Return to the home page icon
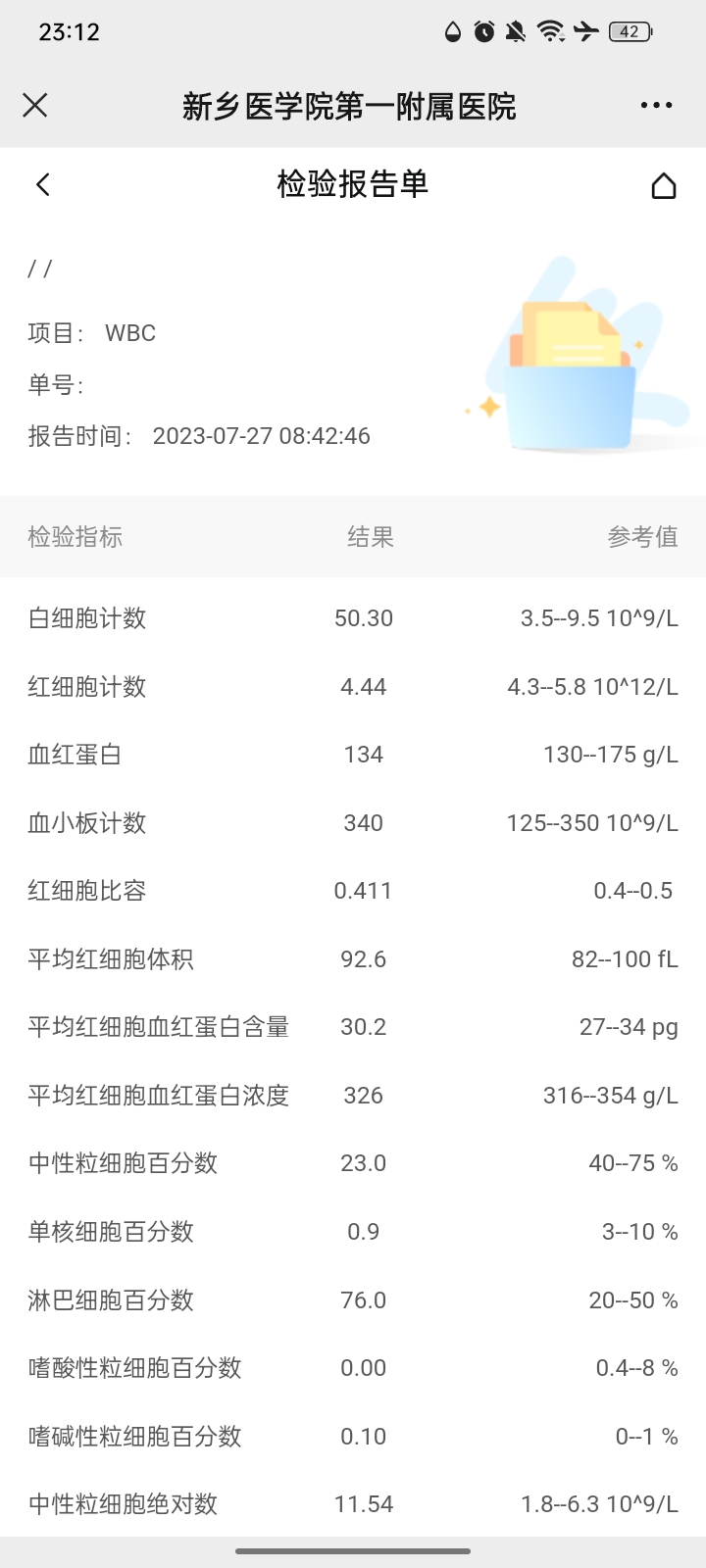 664,185
